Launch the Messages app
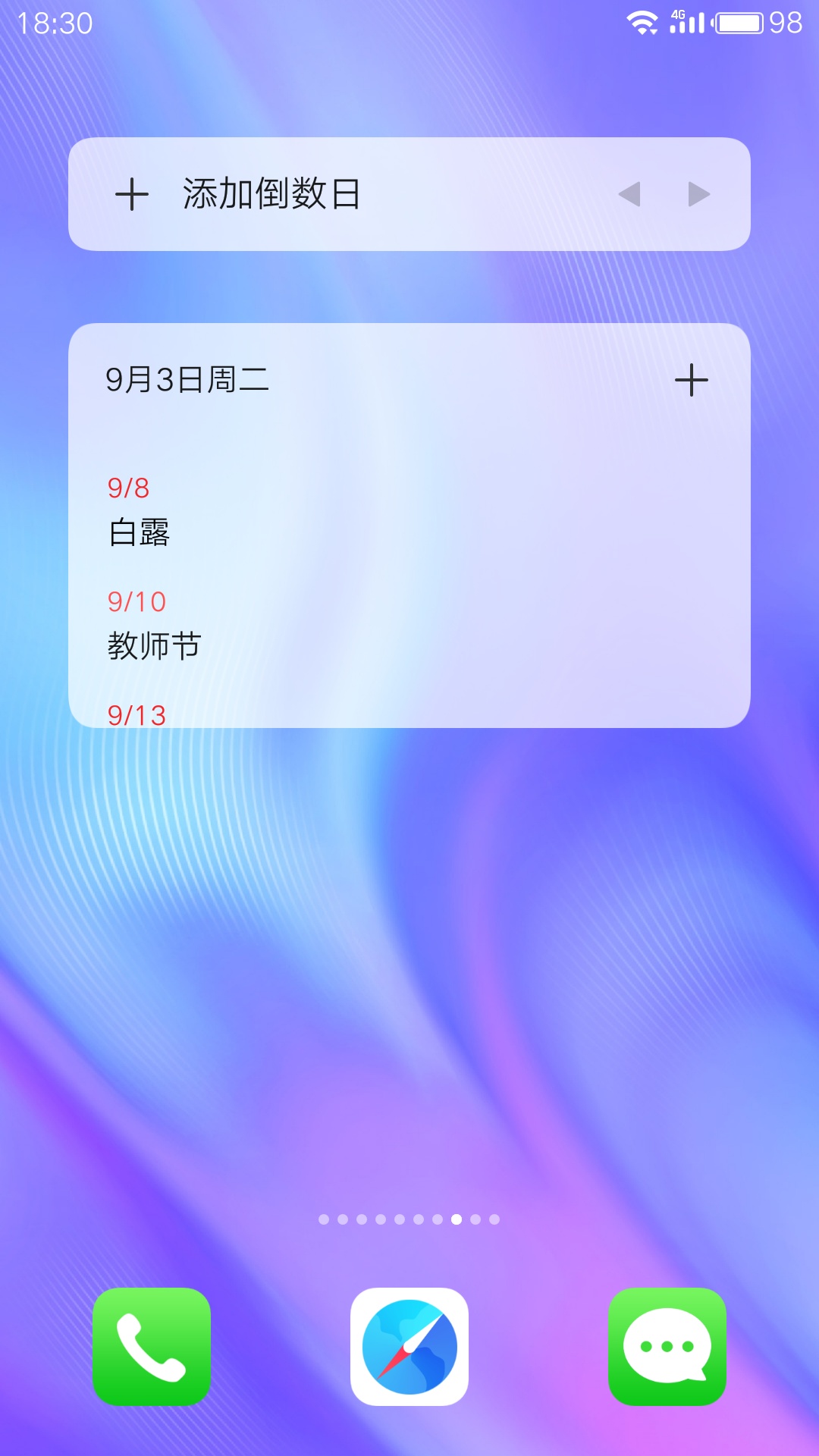The width and height of the screenshot is (819, 1456). coord(667,1347)
